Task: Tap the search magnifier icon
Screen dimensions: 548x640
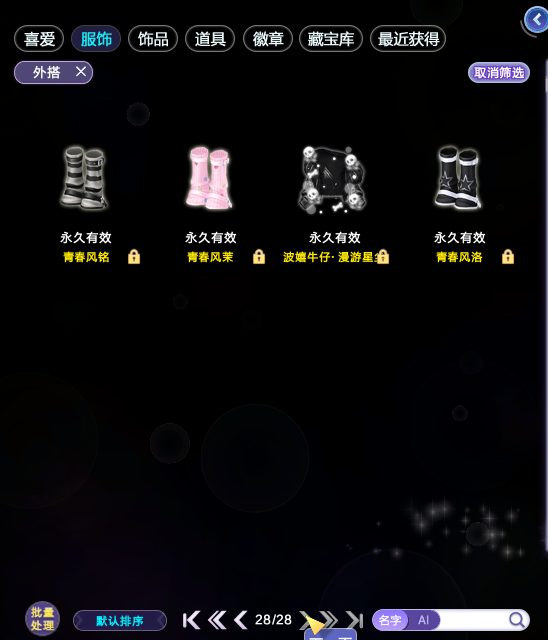Action: [517, 620]
